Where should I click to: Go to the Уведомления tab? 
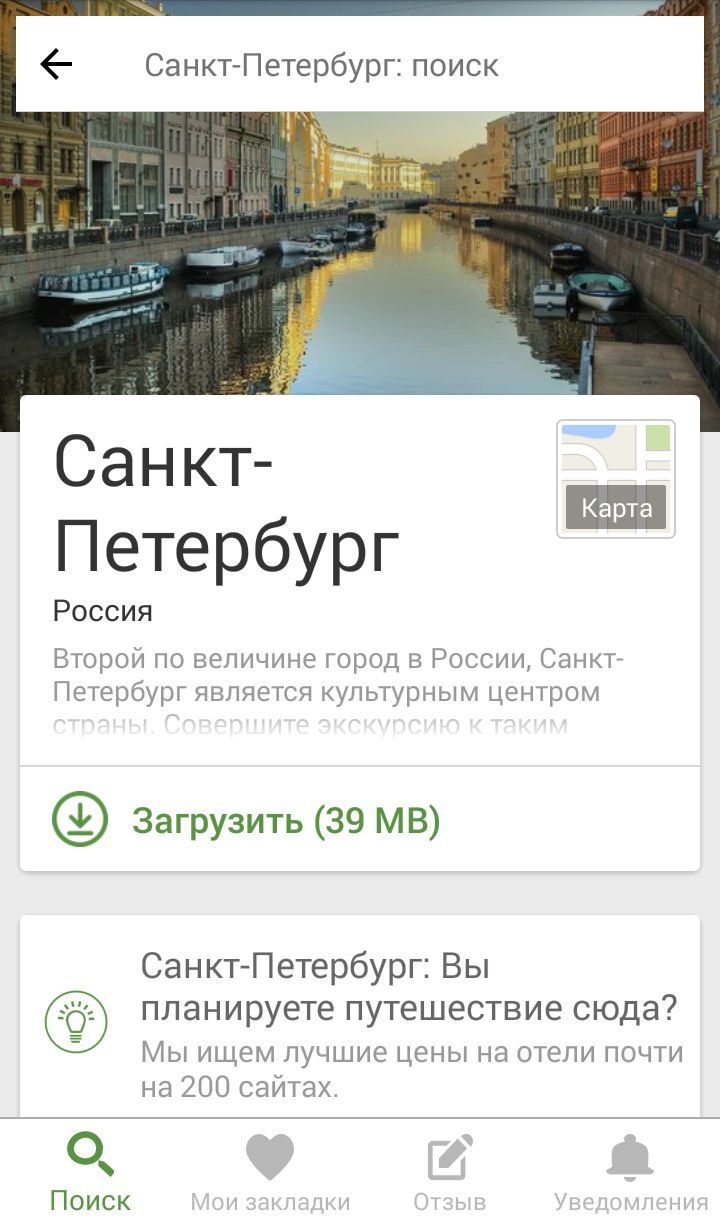[x=630, y=1175]
